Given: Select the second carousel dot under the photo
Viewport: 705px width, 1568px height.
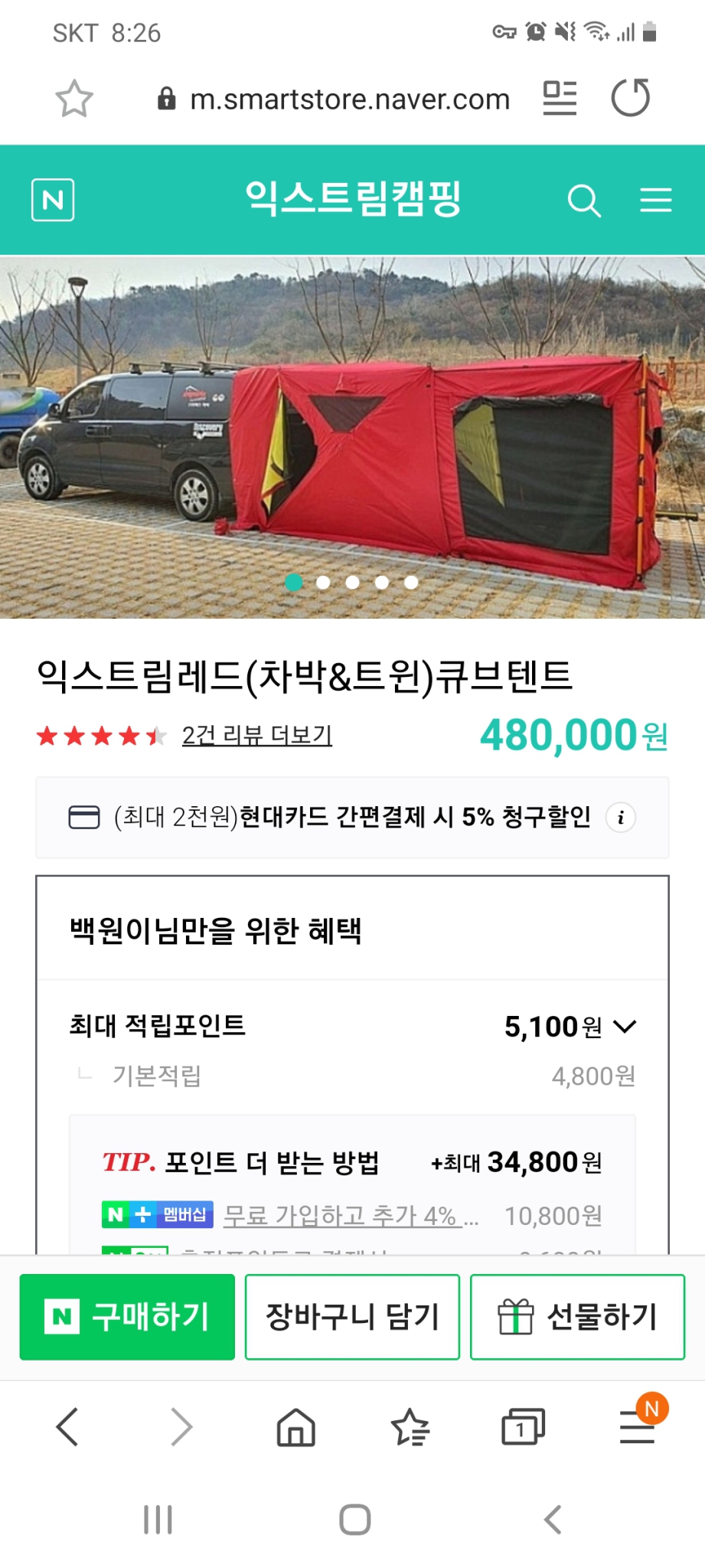Looking at the screenshot, I should pos(323,582).
